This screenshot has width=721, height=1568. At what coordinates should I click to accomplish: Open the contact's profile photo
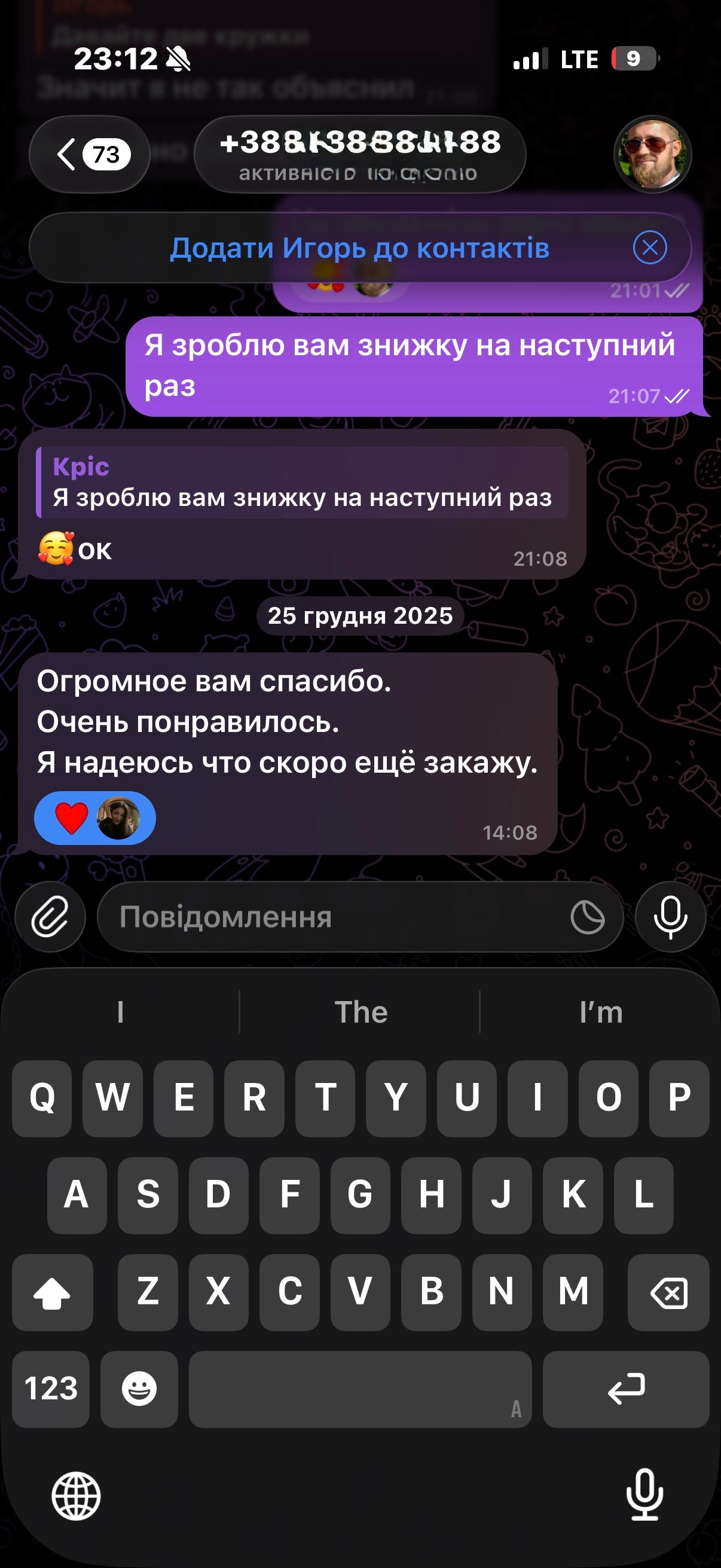652,154
